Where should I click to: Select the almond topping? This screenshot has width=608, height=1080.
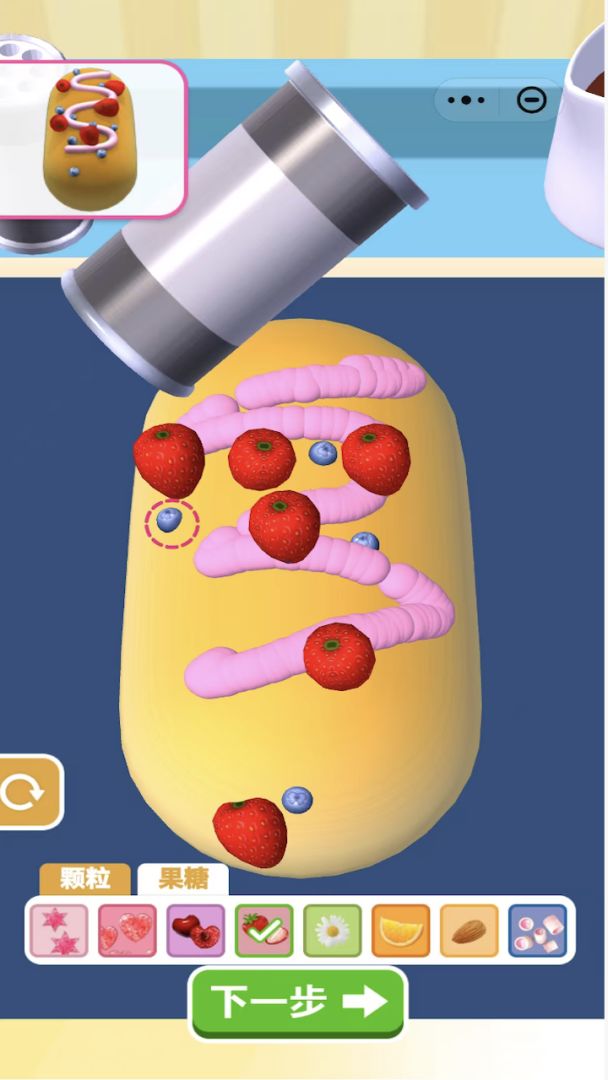click(x=469, y=931)
